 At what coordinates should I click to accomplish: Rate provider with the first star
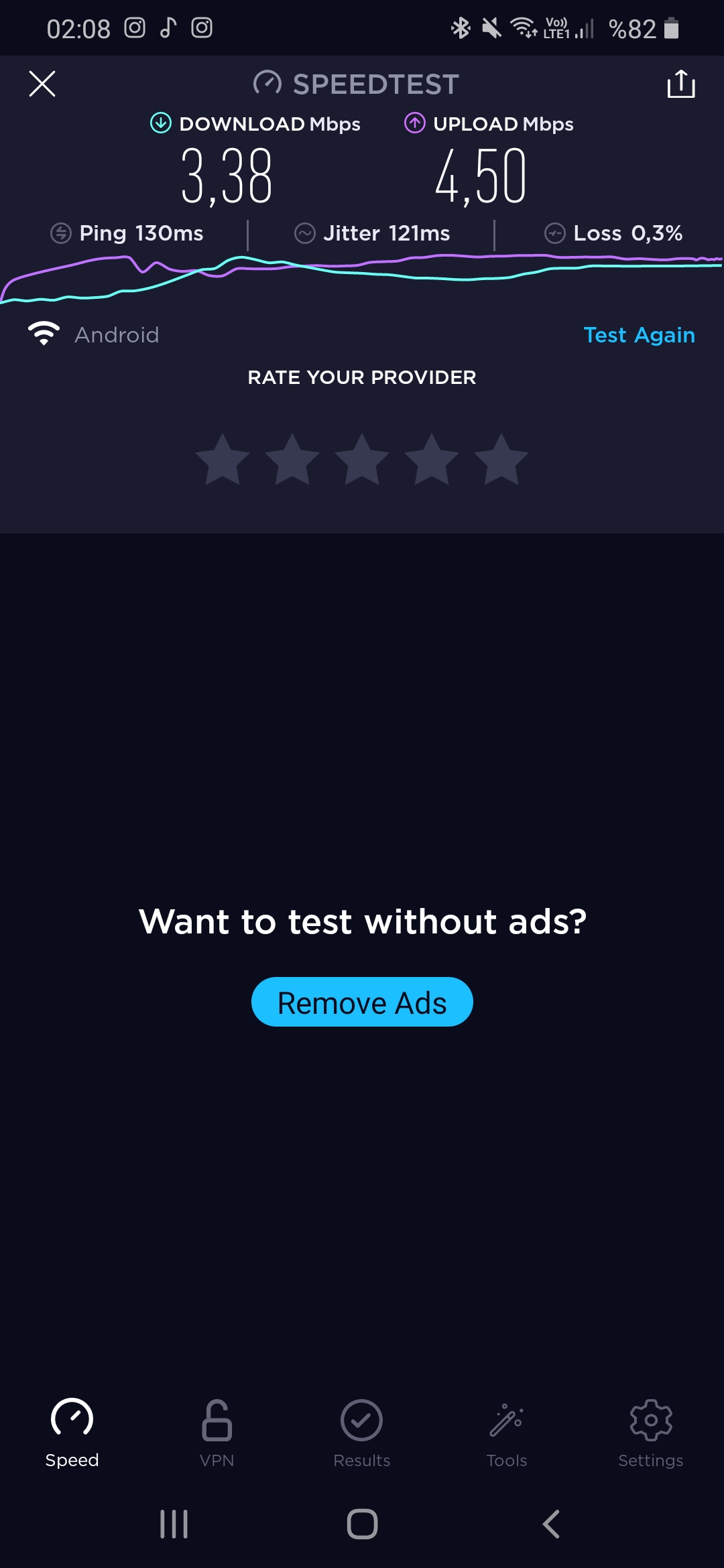click(x=223, y=460)
